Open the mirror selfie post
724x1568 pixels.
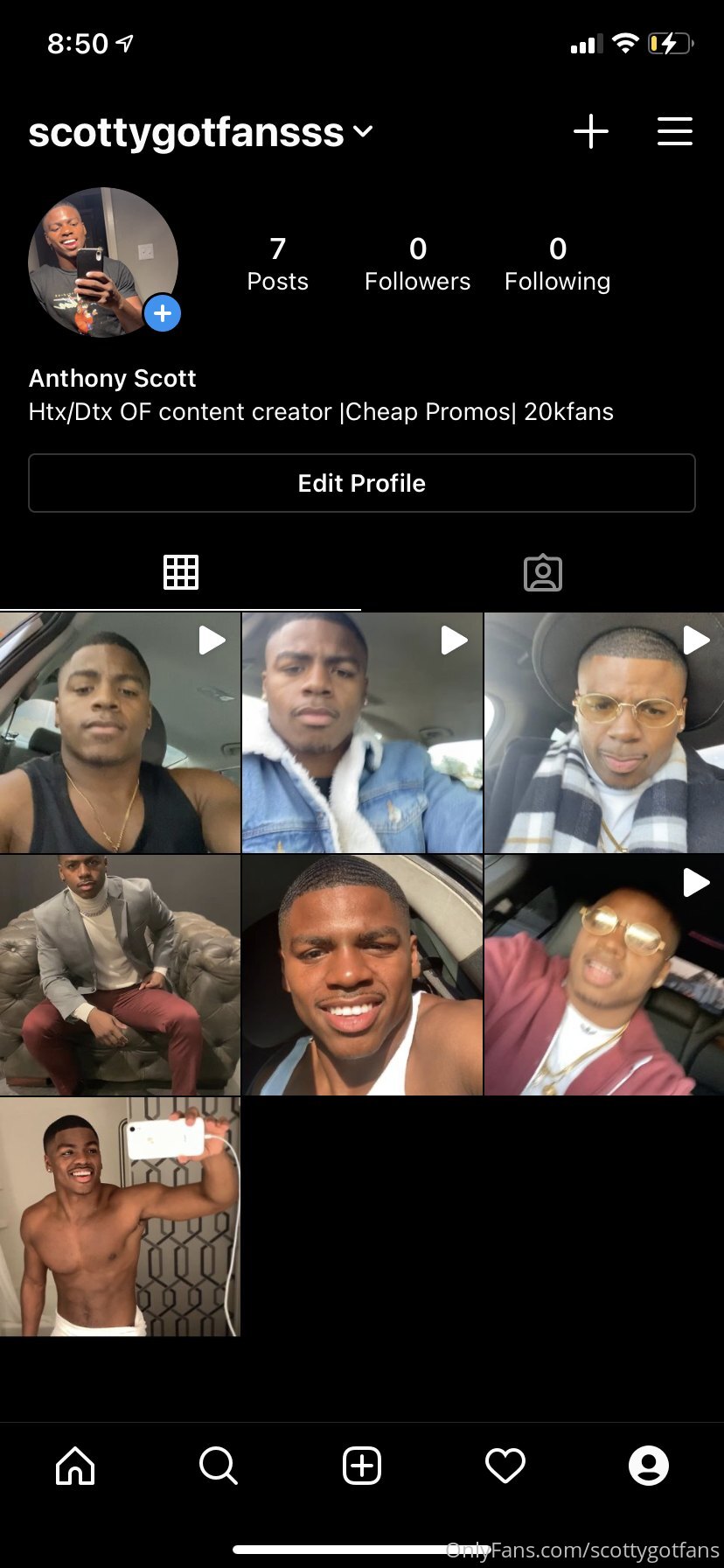click(120, 1217)
